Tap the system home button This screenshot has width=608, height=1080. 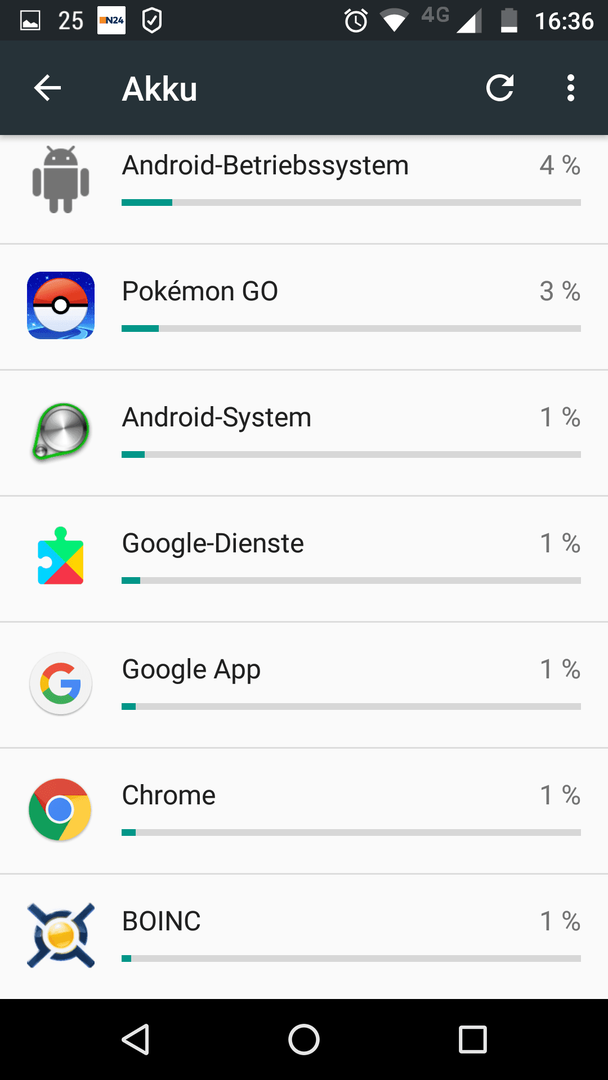click(x=304, y=1039)
